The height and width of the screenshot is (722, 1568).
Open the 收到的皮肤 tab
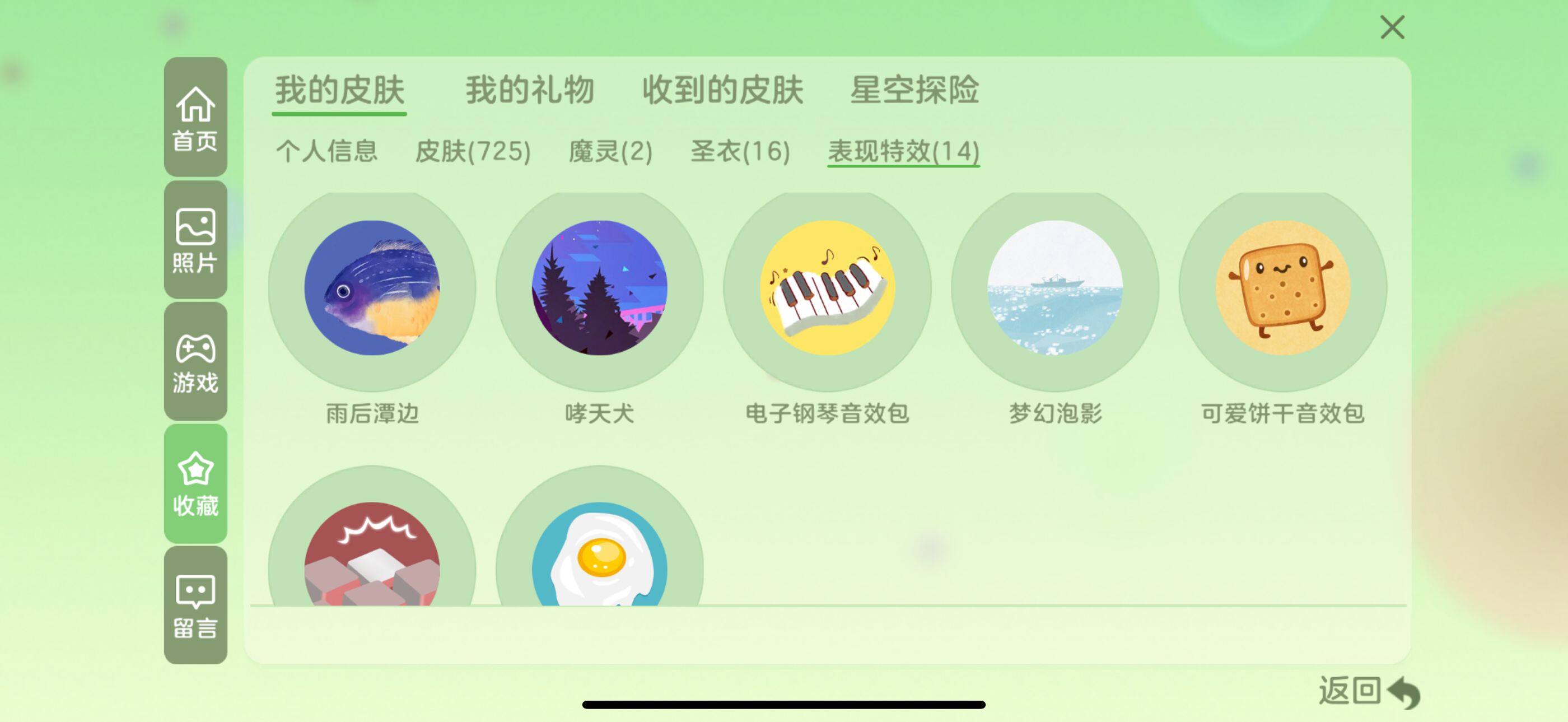[x=722, y=91]
